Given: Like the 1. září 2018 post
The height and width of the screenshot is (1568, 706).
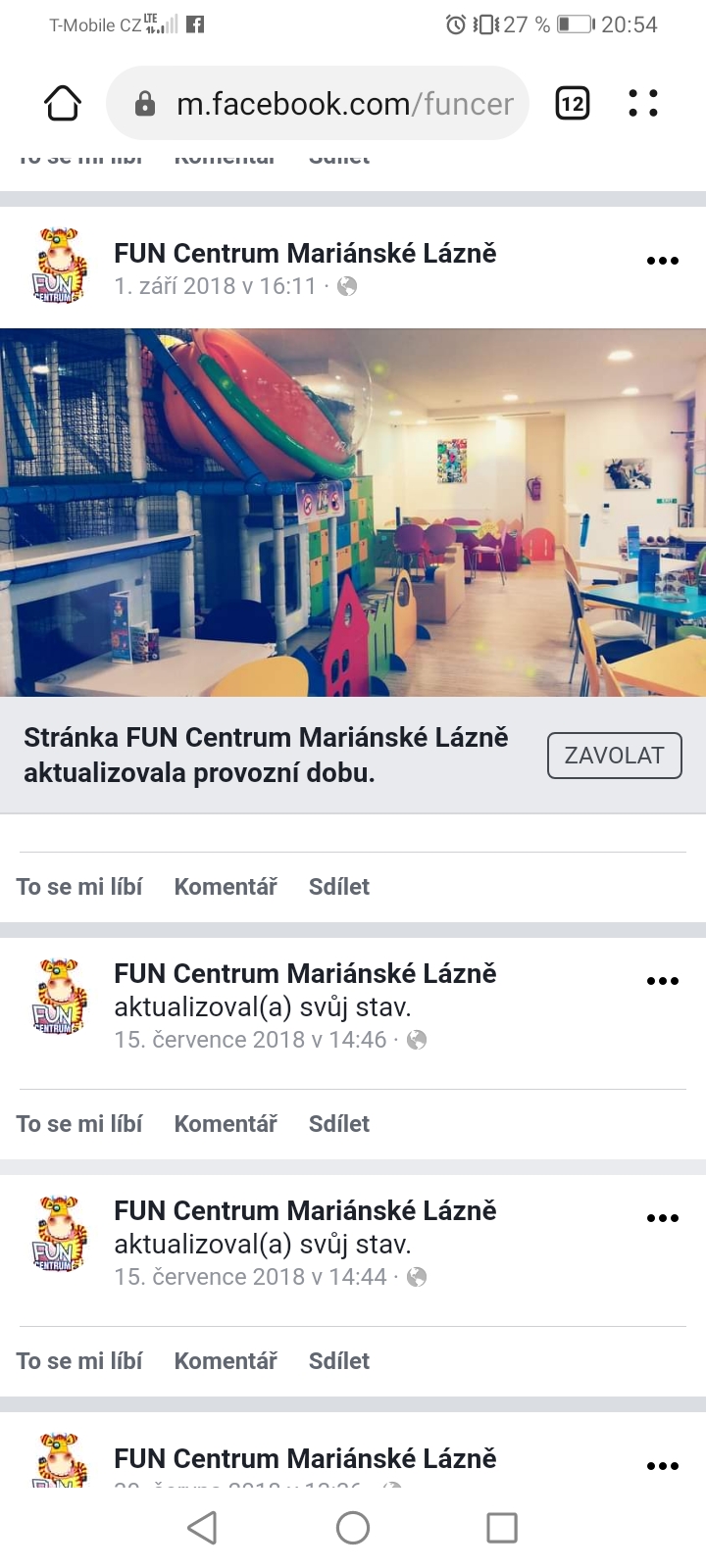Looking at the screenshot, I should click(x=79, y=887).
